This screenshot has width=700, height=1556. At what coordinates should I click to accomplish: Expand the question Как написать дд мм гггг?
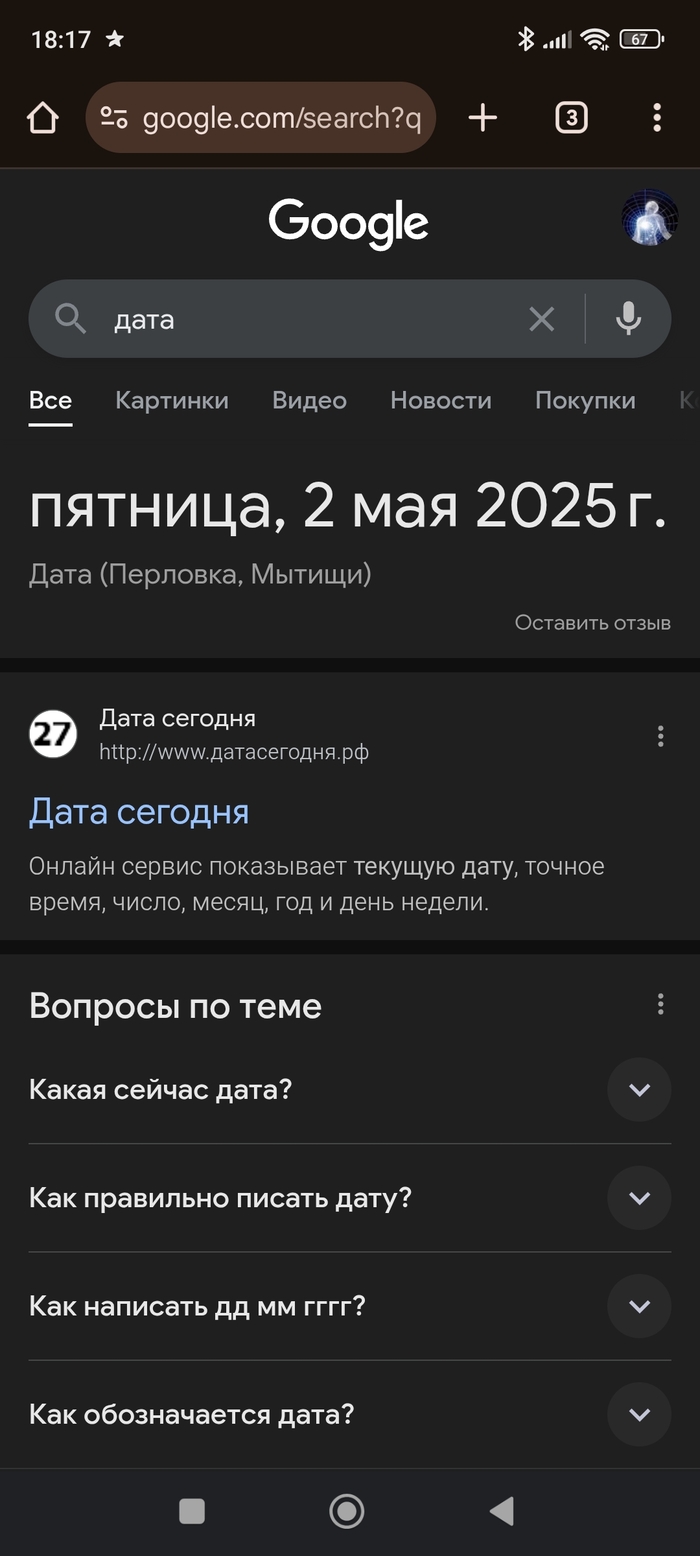[x=639, y=1306]
